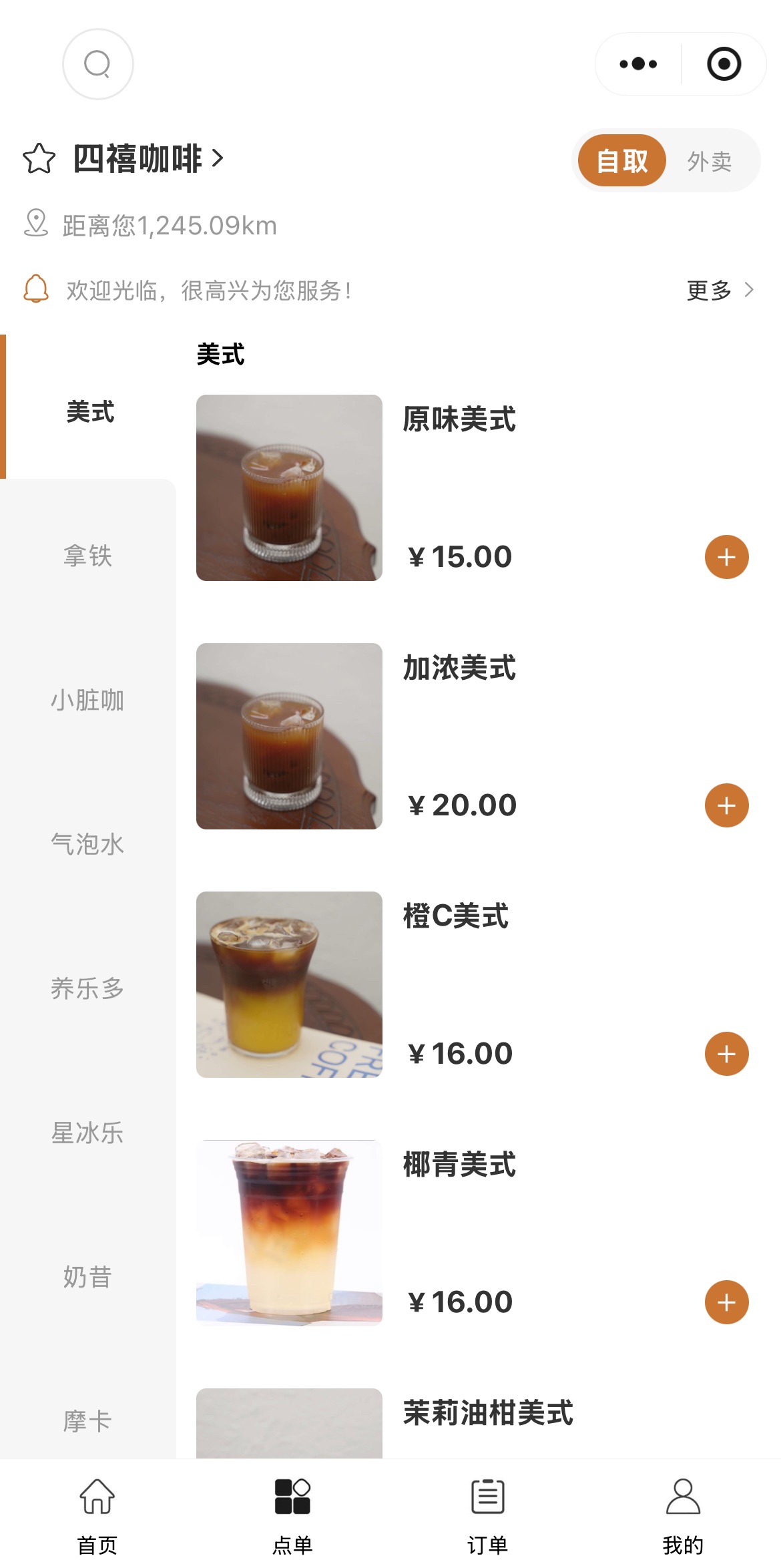Image resolution: width=781 pixels, height=1568 pixels.
Task: Favorite the store with star icon
Action: coord(39,159)
